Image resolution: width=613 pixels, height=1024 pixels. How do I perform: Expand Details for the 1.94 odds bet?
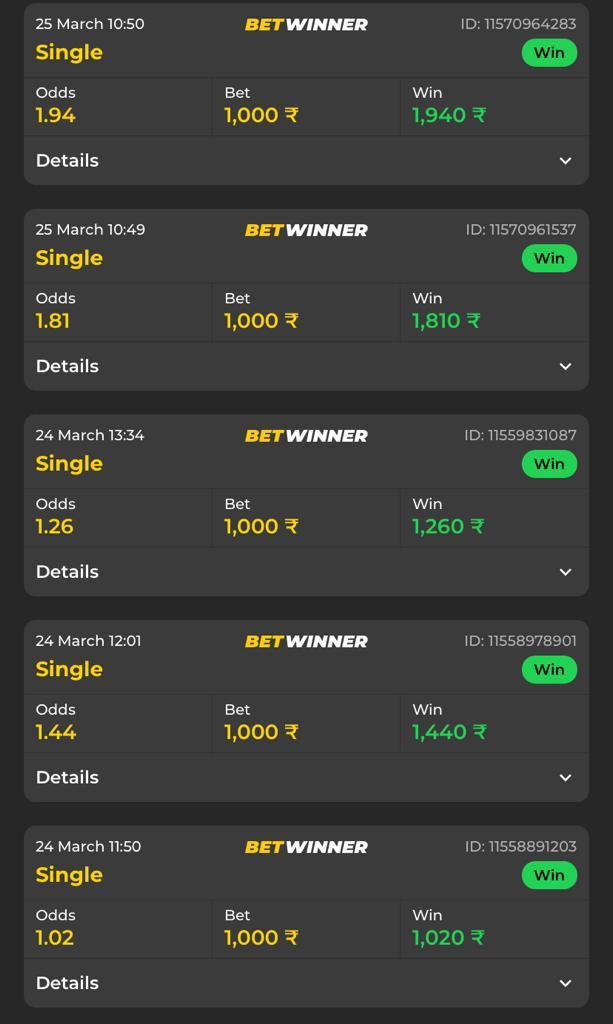pos(306,161)
